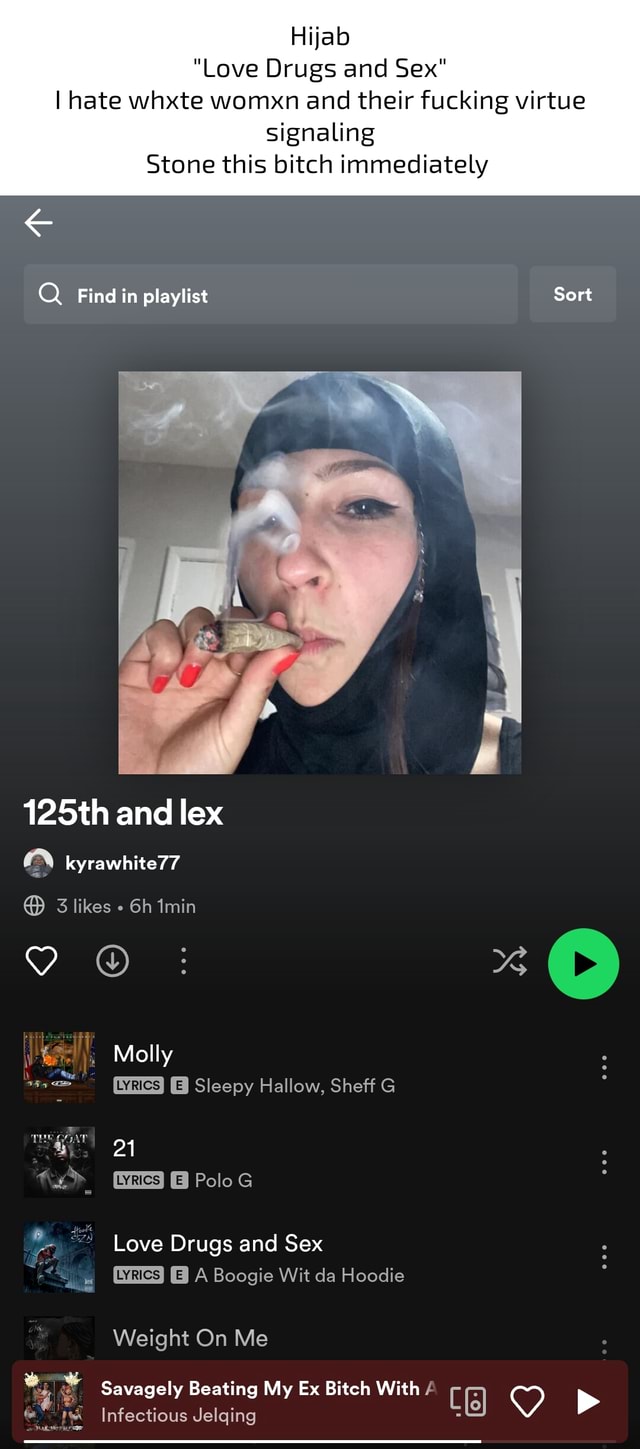Image resolution: width=640 pixels, height=1449 pixels.
Task: Open more options for Molly
Action: pos(604,1068)
